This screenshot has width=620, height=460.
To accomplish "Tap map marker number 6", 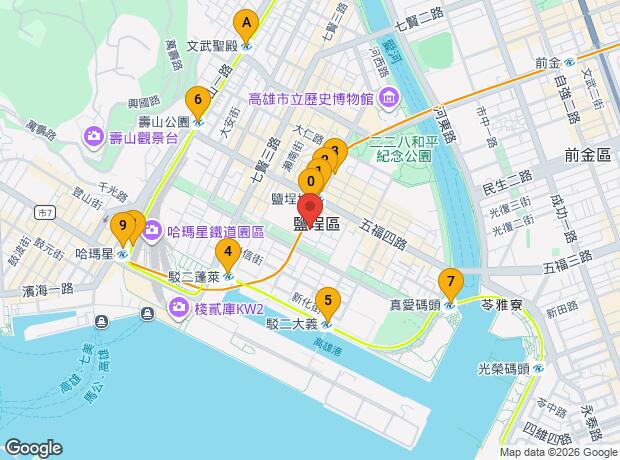I will click(198, 100).
